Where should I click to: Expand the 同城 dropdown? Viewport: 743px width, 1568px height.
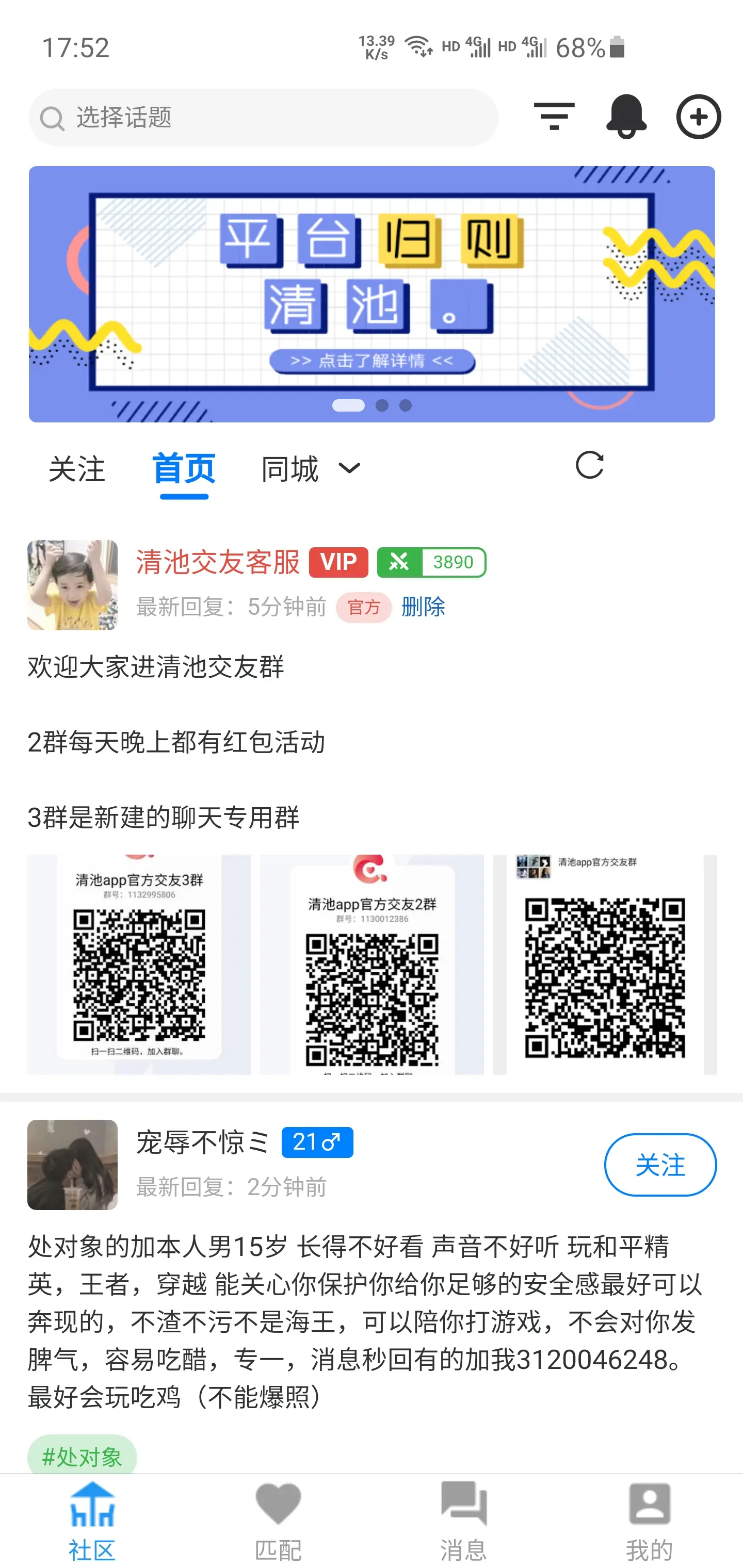(311, 469)
